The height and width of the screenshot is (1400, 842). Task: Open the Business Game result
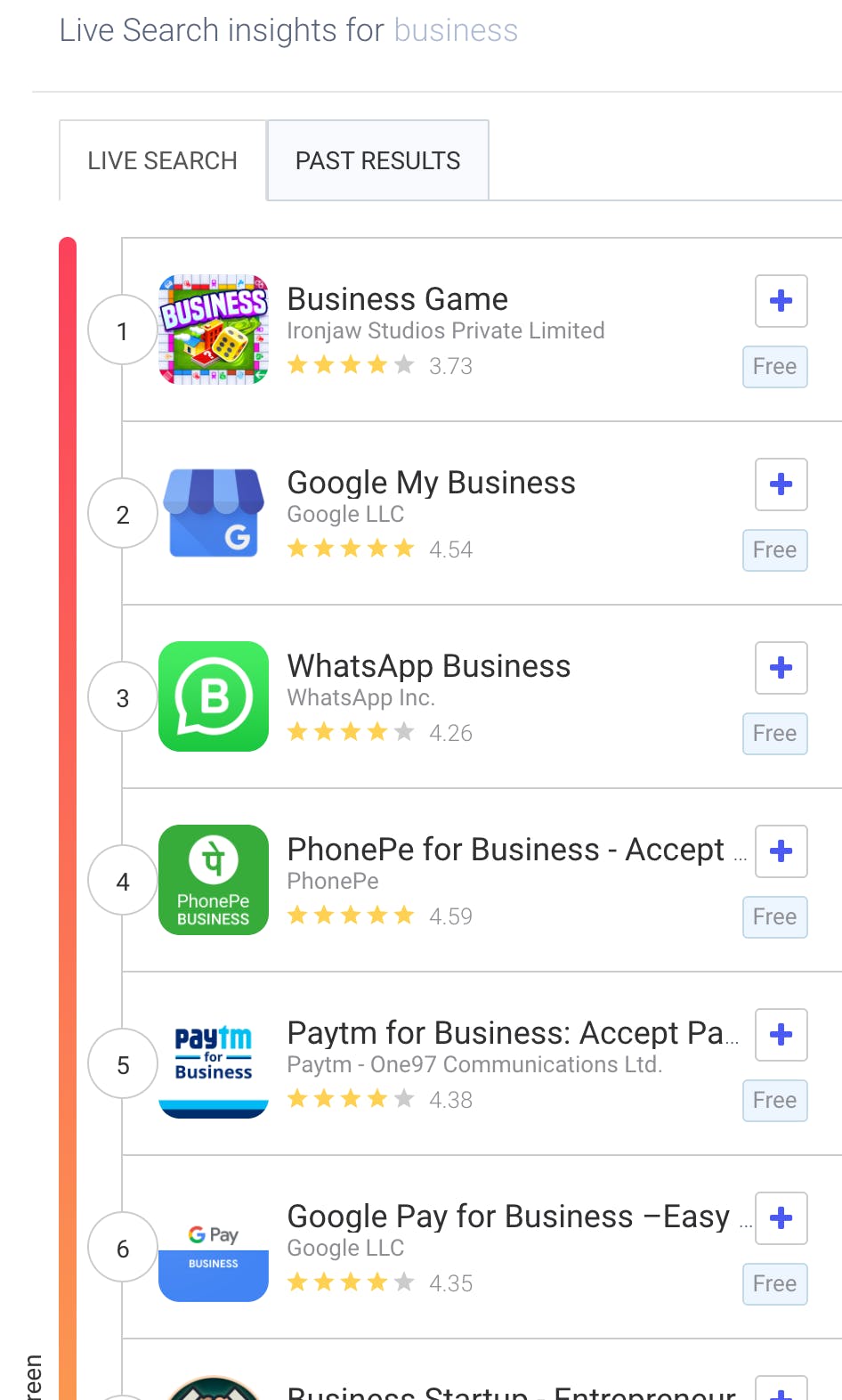397,300
